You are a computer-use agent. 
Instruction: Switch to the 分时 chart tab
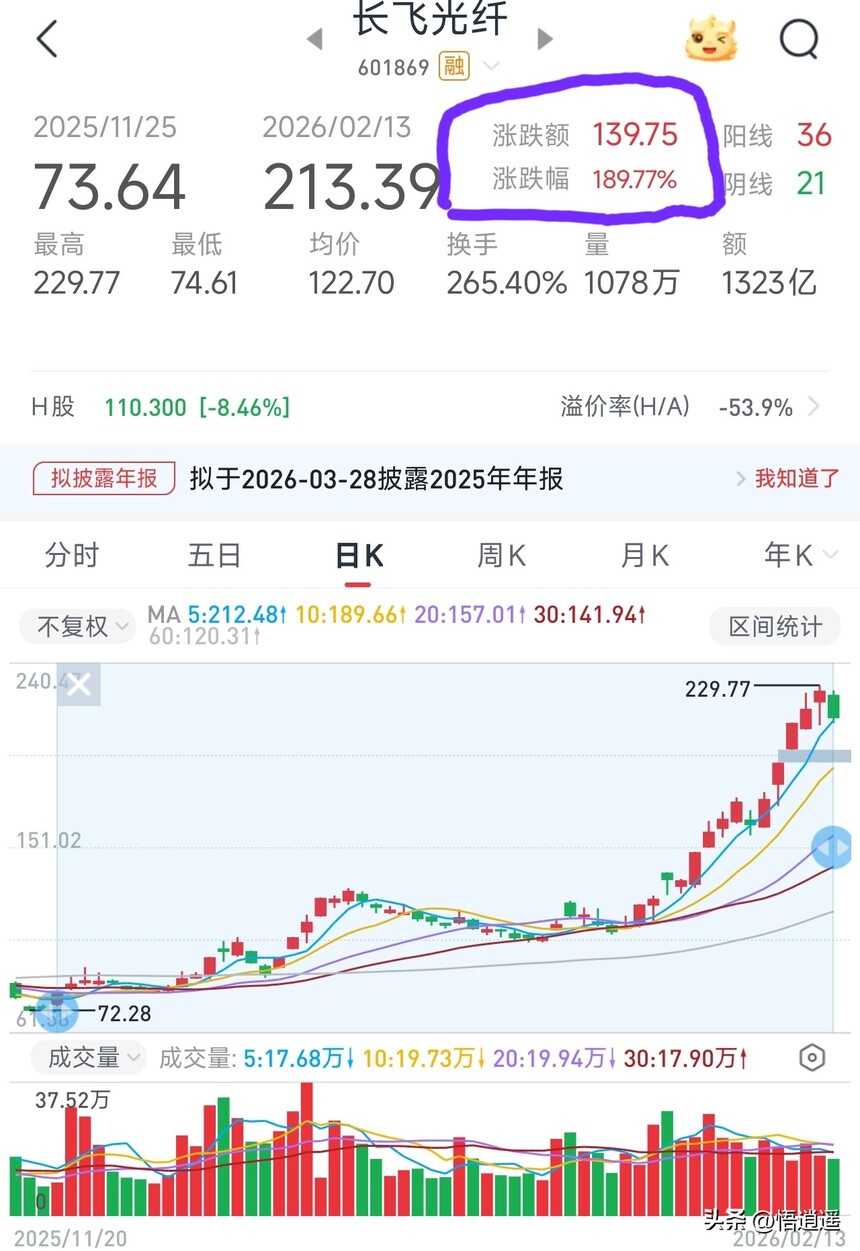[72, 555]
